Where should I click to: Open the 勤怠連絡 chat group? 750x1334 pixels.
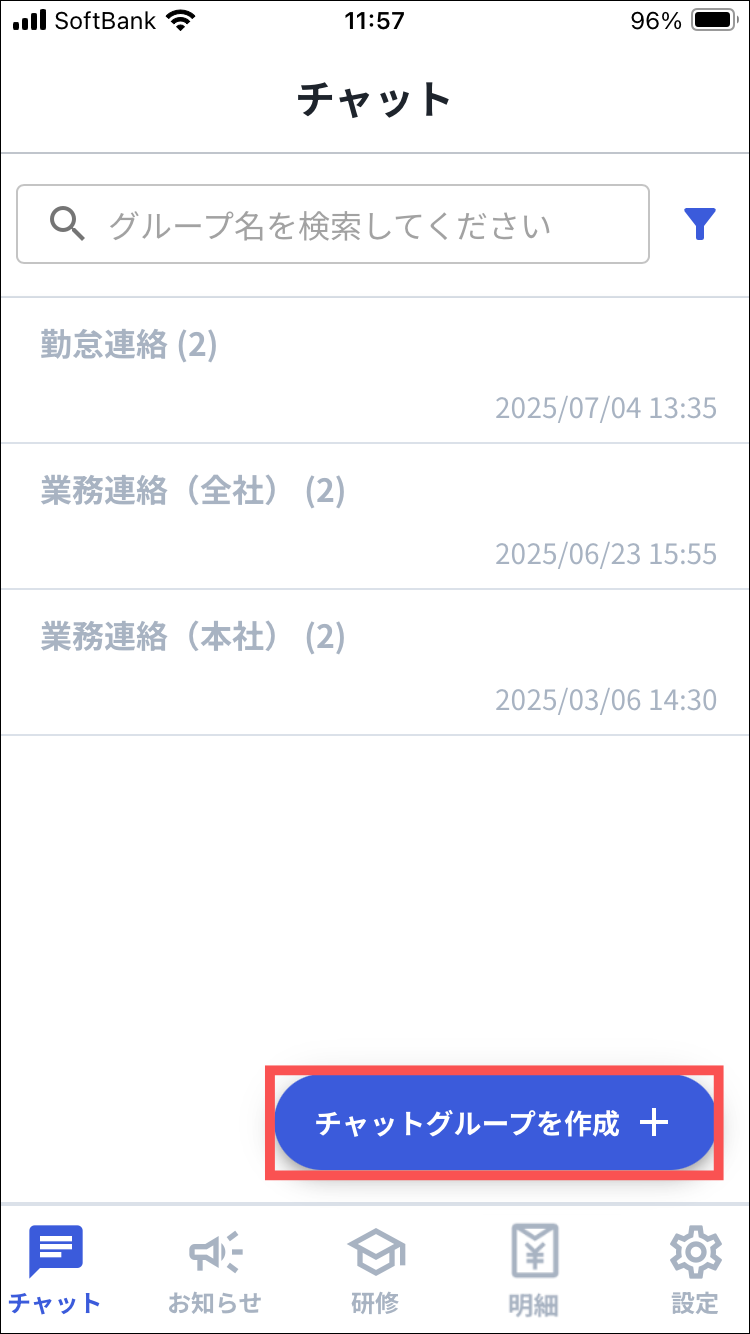[375, 370]
